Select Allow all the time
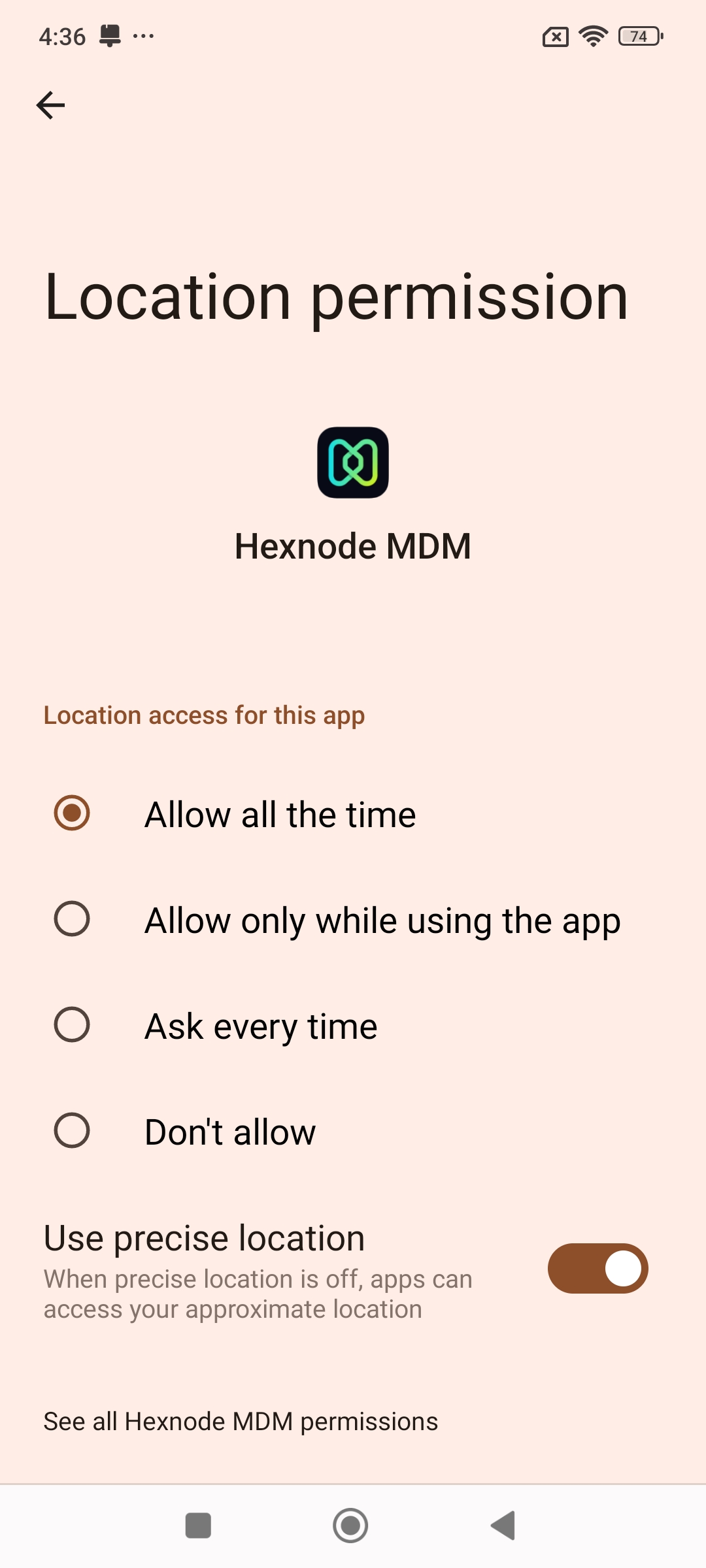The width and height of the screenshot is (706, 1568). tap(353, 813)
